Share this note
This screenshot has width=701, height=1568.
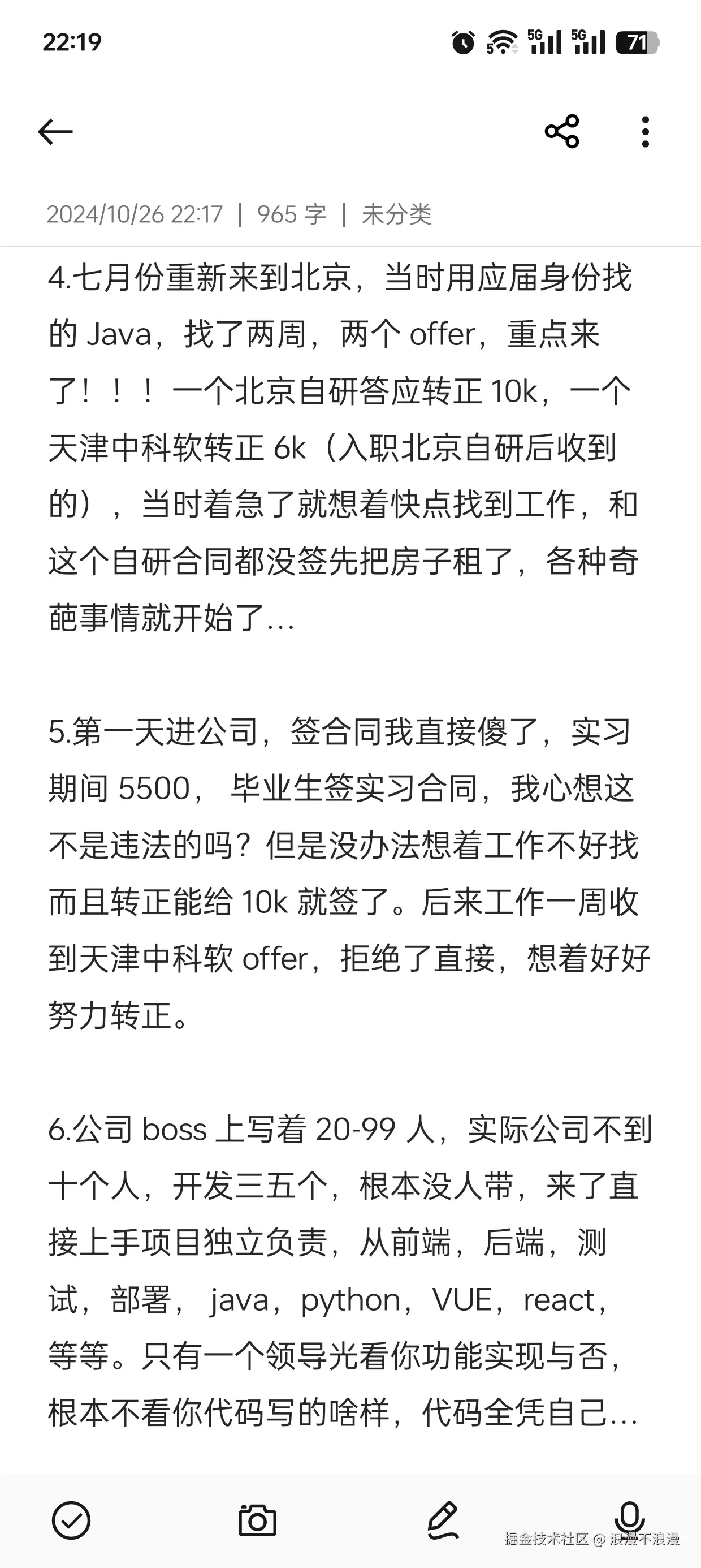[562, 131]
